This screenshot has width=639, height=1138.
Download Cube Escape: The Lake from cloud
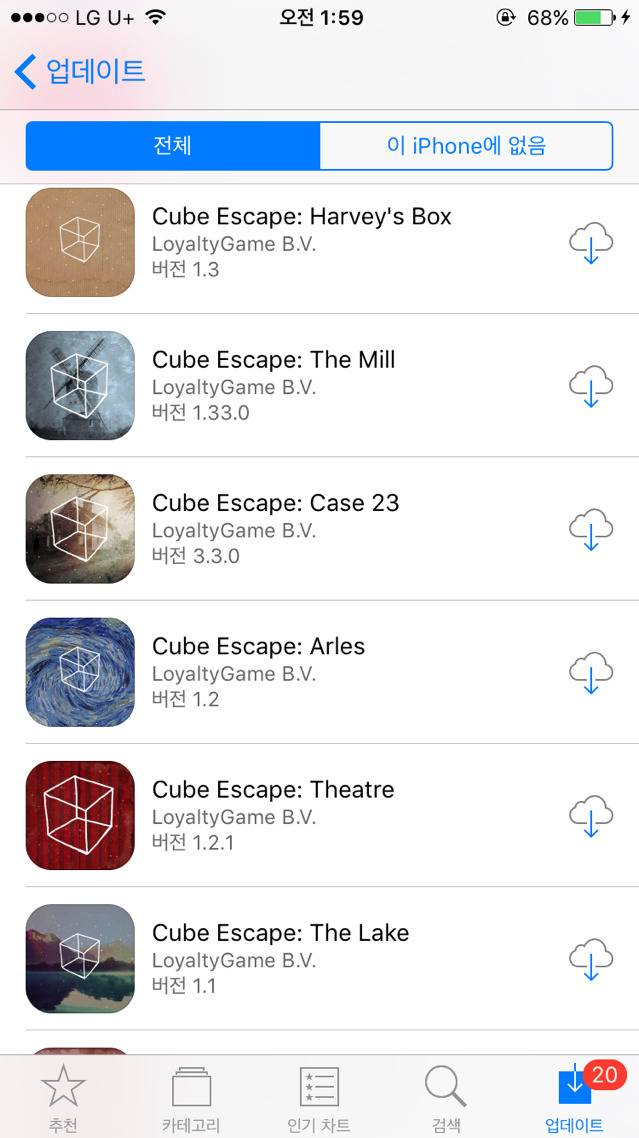point(590,958)
